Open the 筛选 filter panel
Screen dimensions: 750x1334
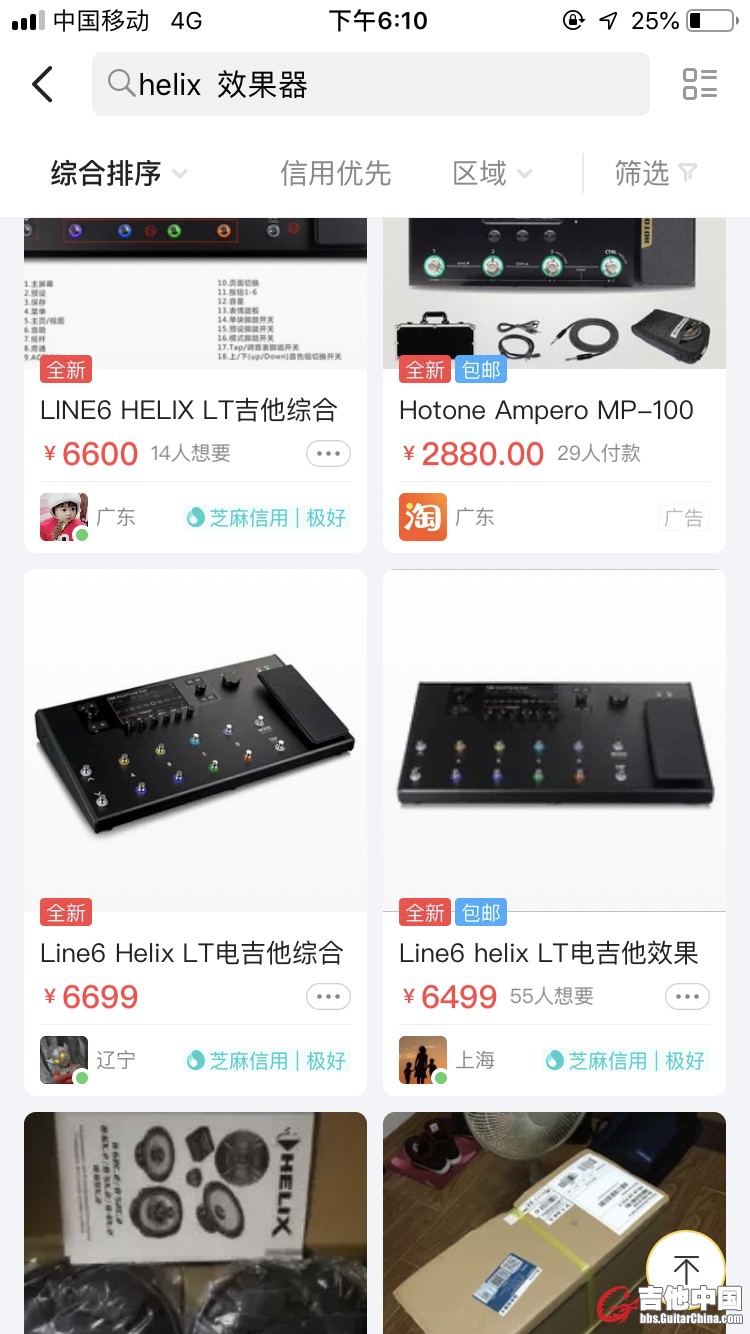click(655, 174)
